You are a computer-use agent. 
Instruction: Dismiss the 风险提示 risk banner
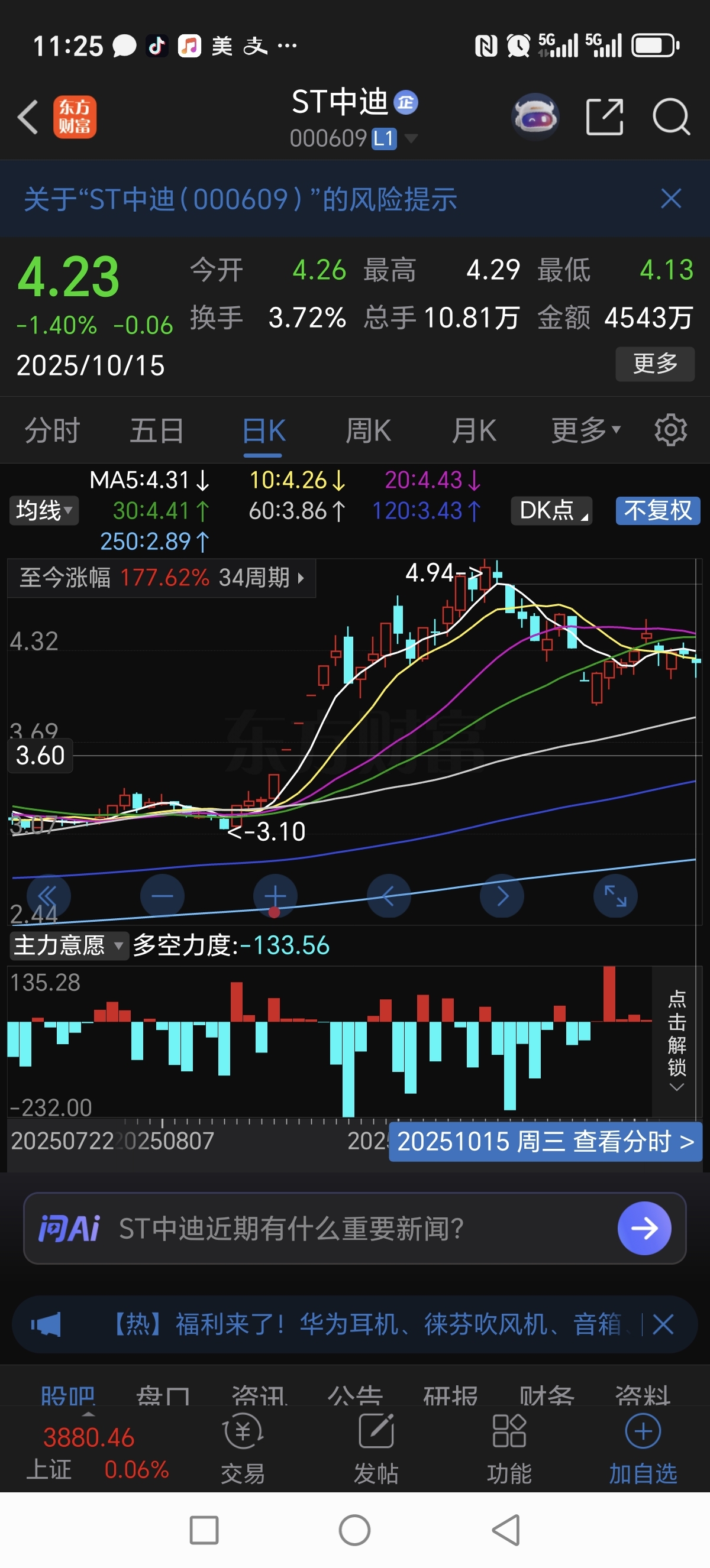pos(670,199)
